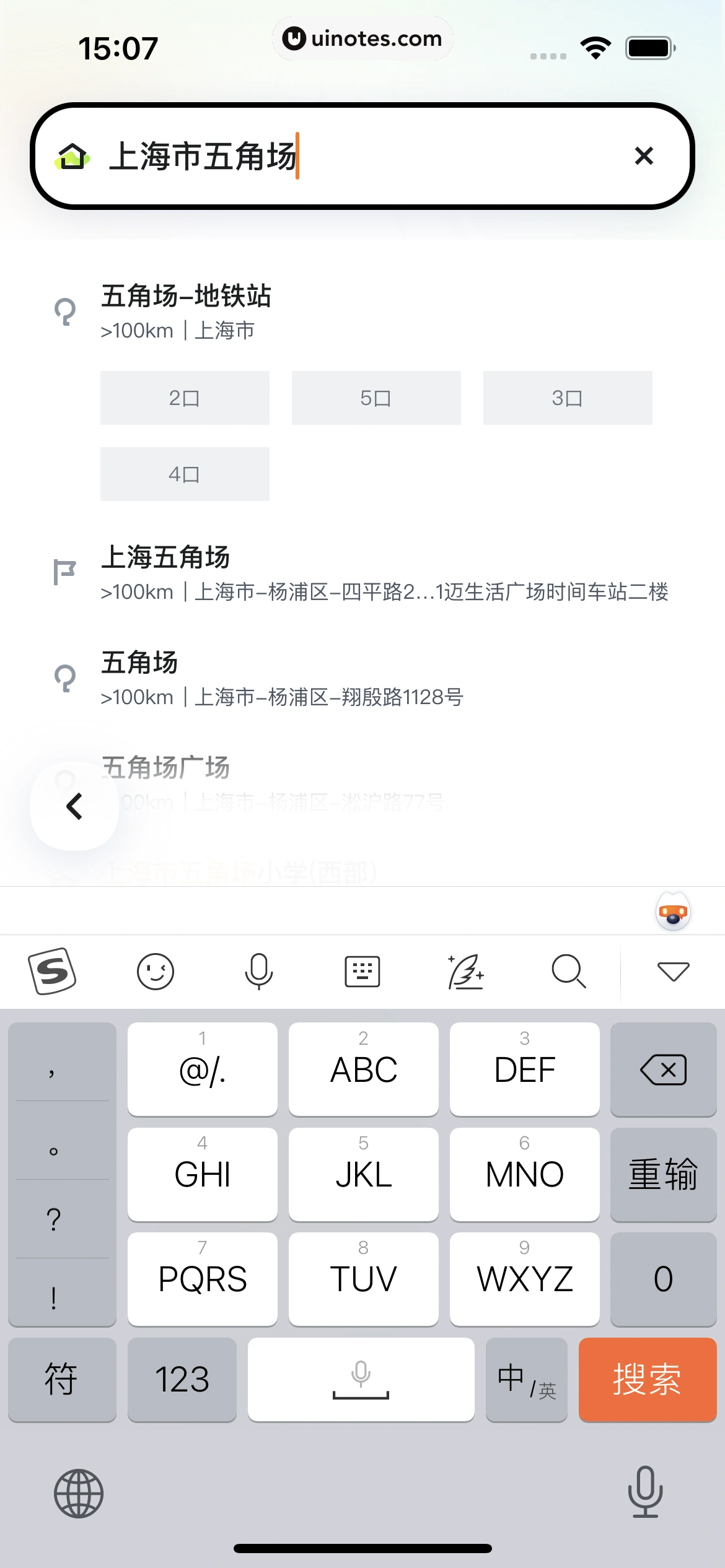Switch to symbols with 符 key

(62, 1379)
